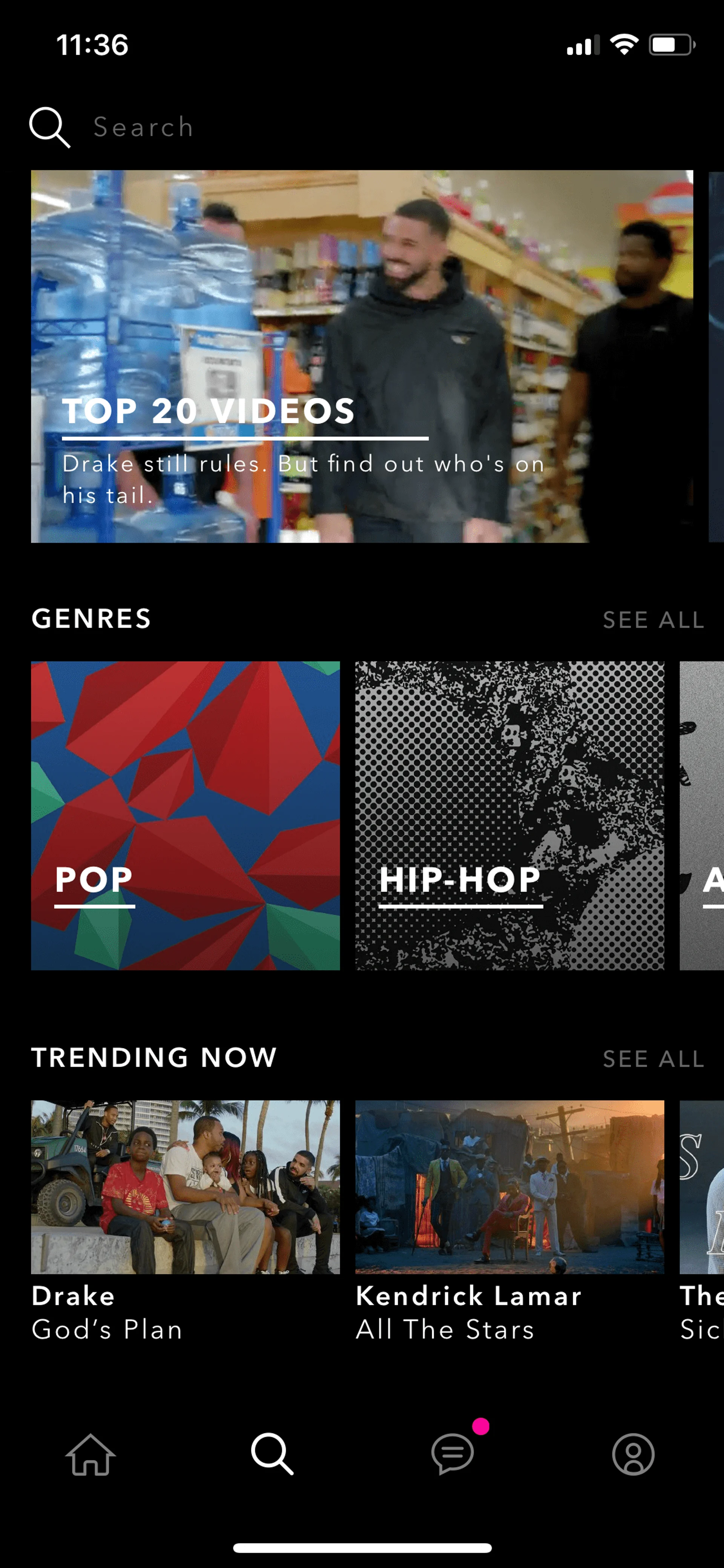
Task: Open the Hip-Hop genre tile
Action: [509, 815]
